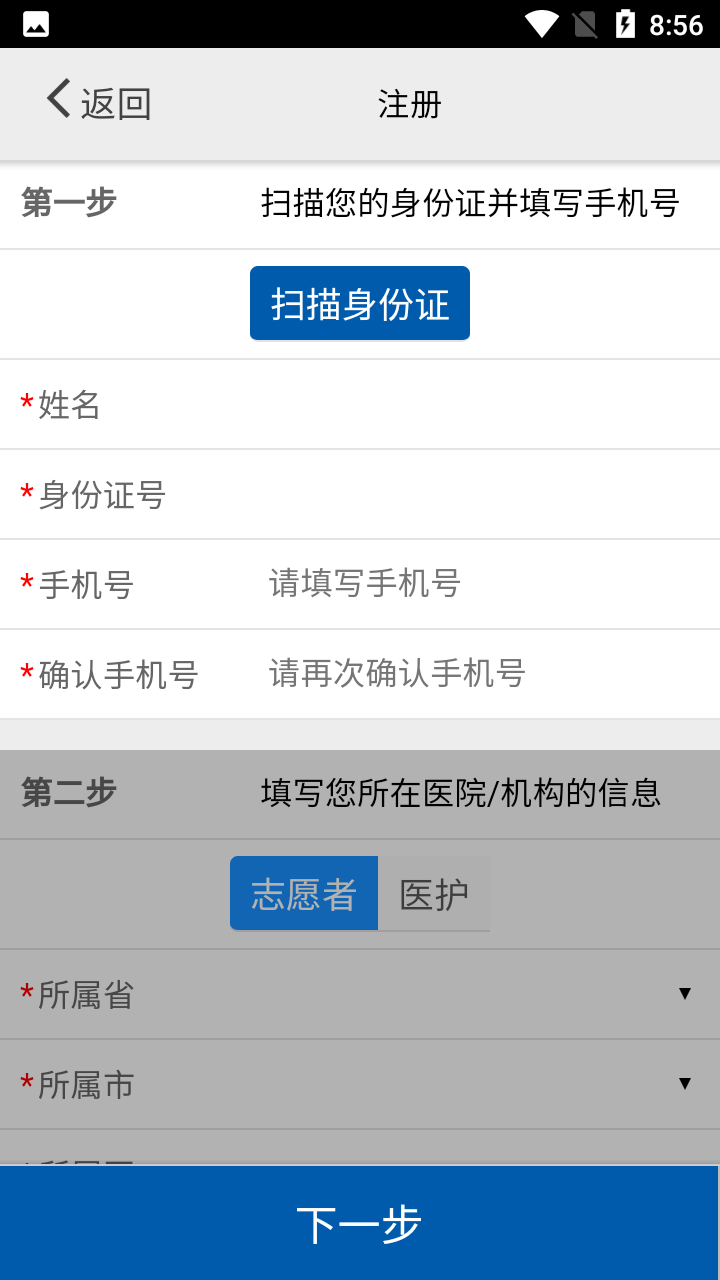720x1280 pixels.
Task: Open the 所属省 province dropdown
Action: click(x=360, y=994)
